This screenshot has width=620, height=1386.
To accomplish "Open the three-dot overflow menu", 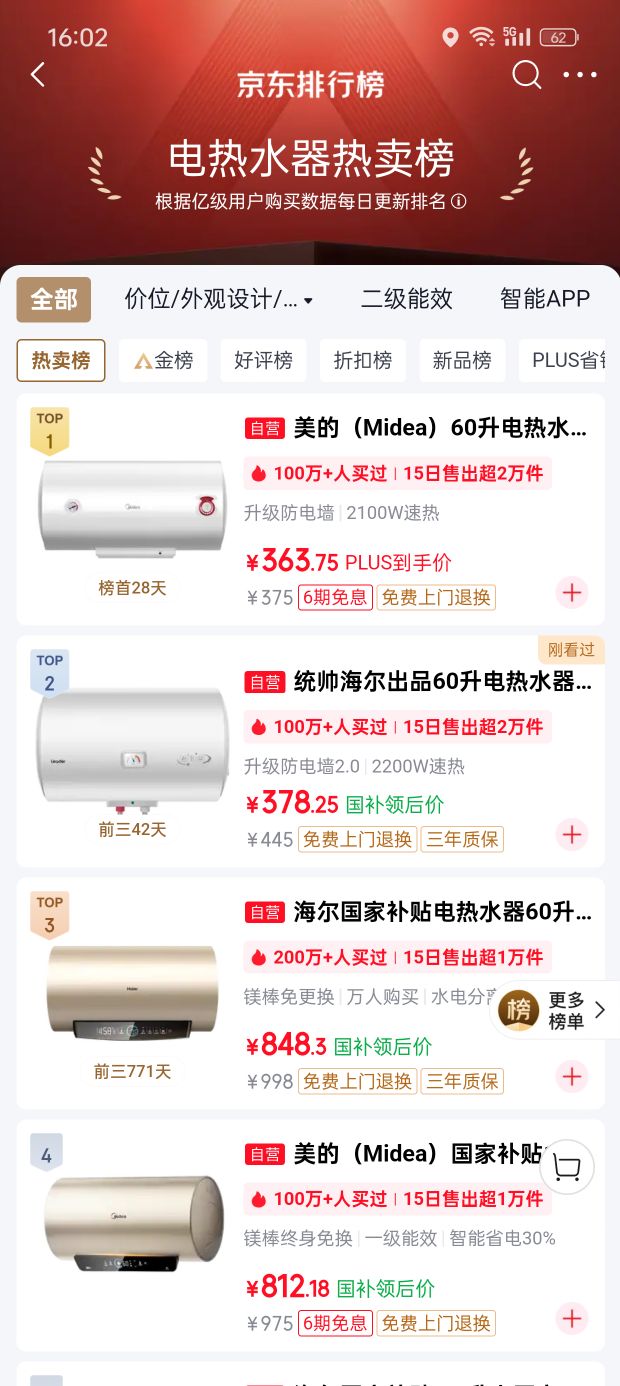I will click(x=580, y=75).
